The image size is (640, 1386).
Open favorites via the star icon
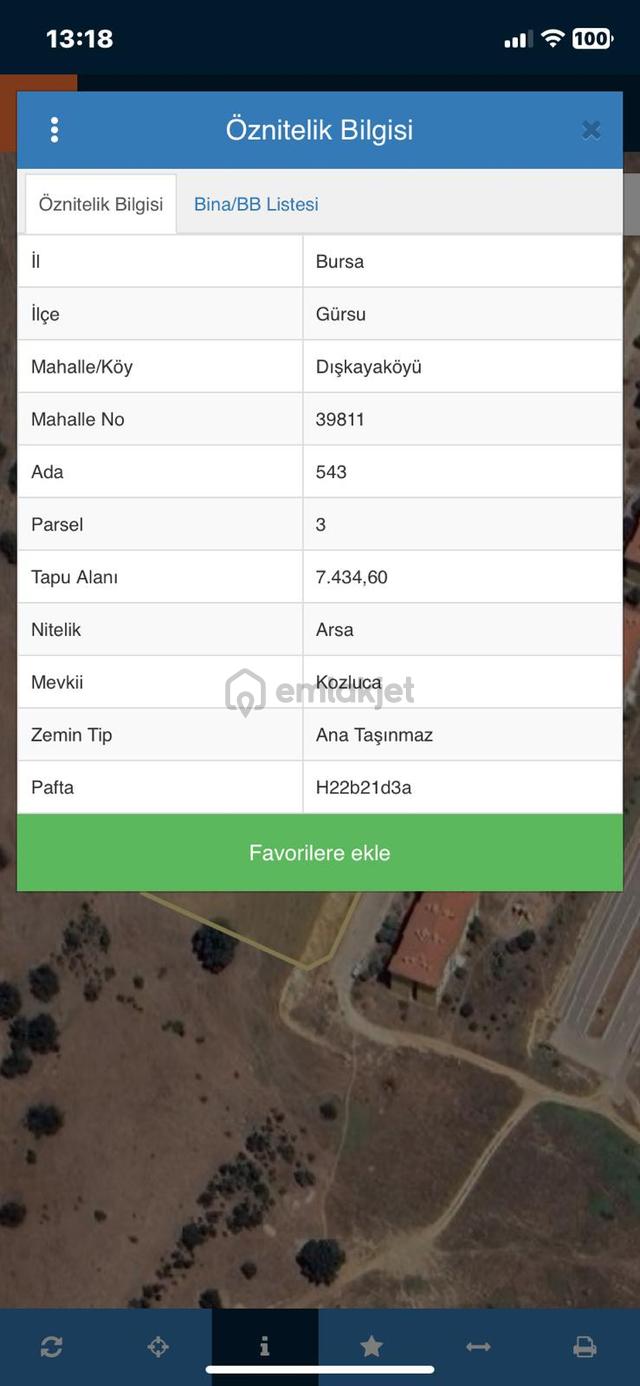(371, 1347)
